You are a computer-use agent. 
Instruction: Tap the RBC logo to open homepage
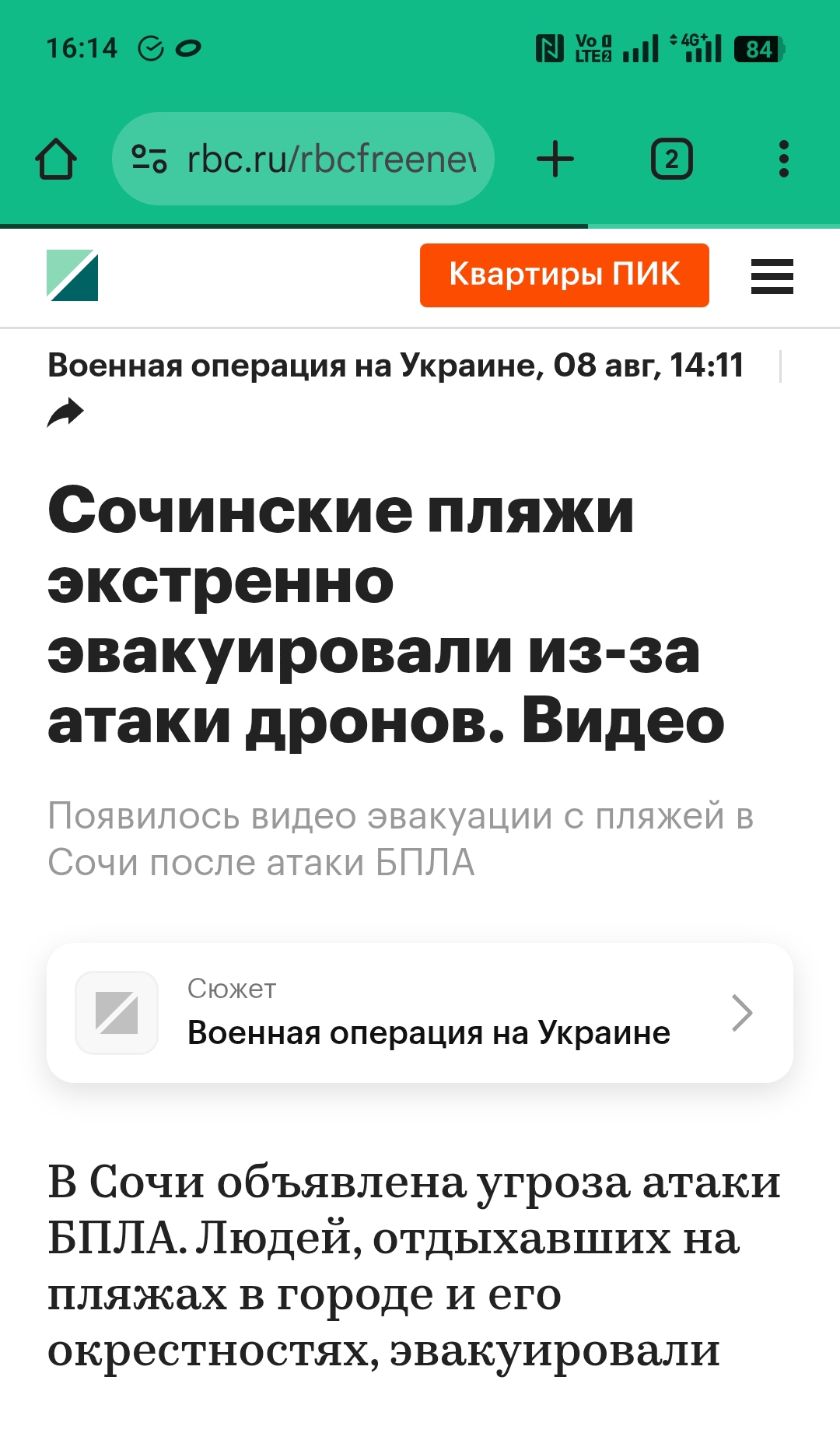pyautogui.click(x=72, y=275)
